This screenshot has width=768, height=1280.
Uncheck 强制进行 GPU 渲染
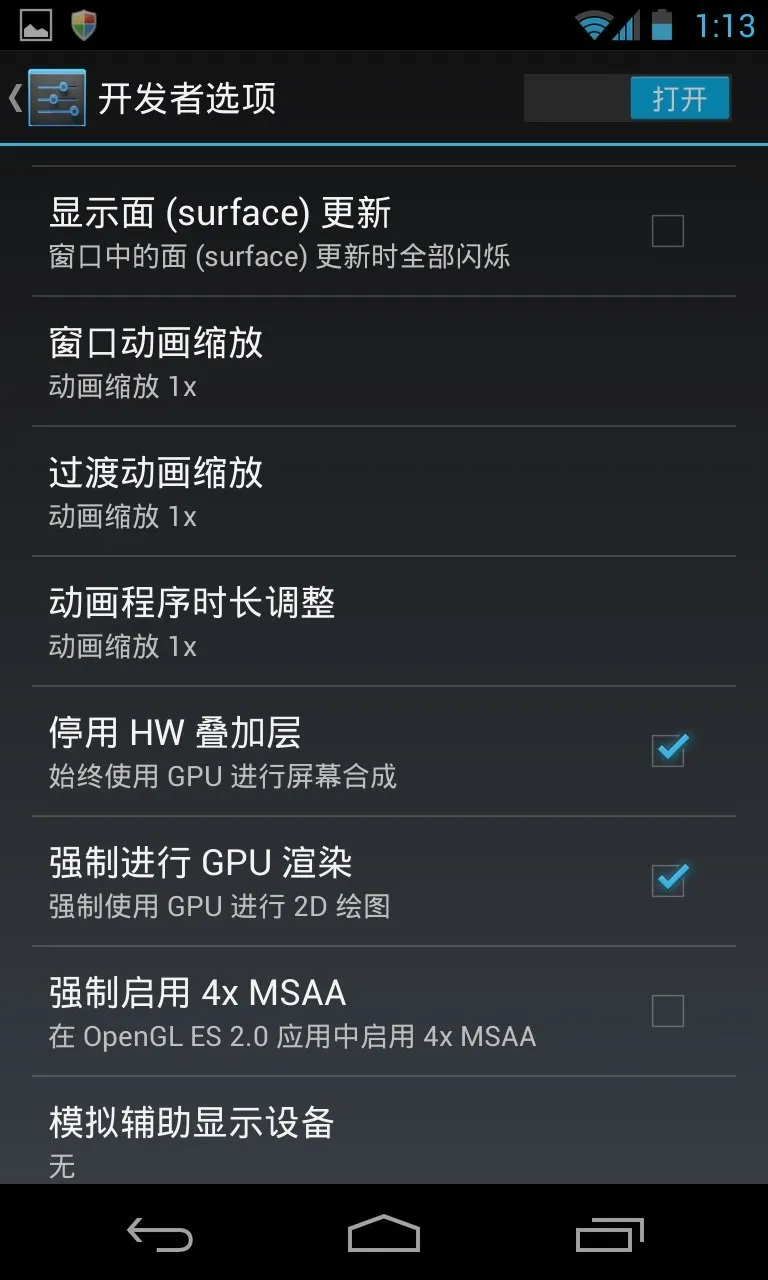pyautogui.click(x=667, y=881)
